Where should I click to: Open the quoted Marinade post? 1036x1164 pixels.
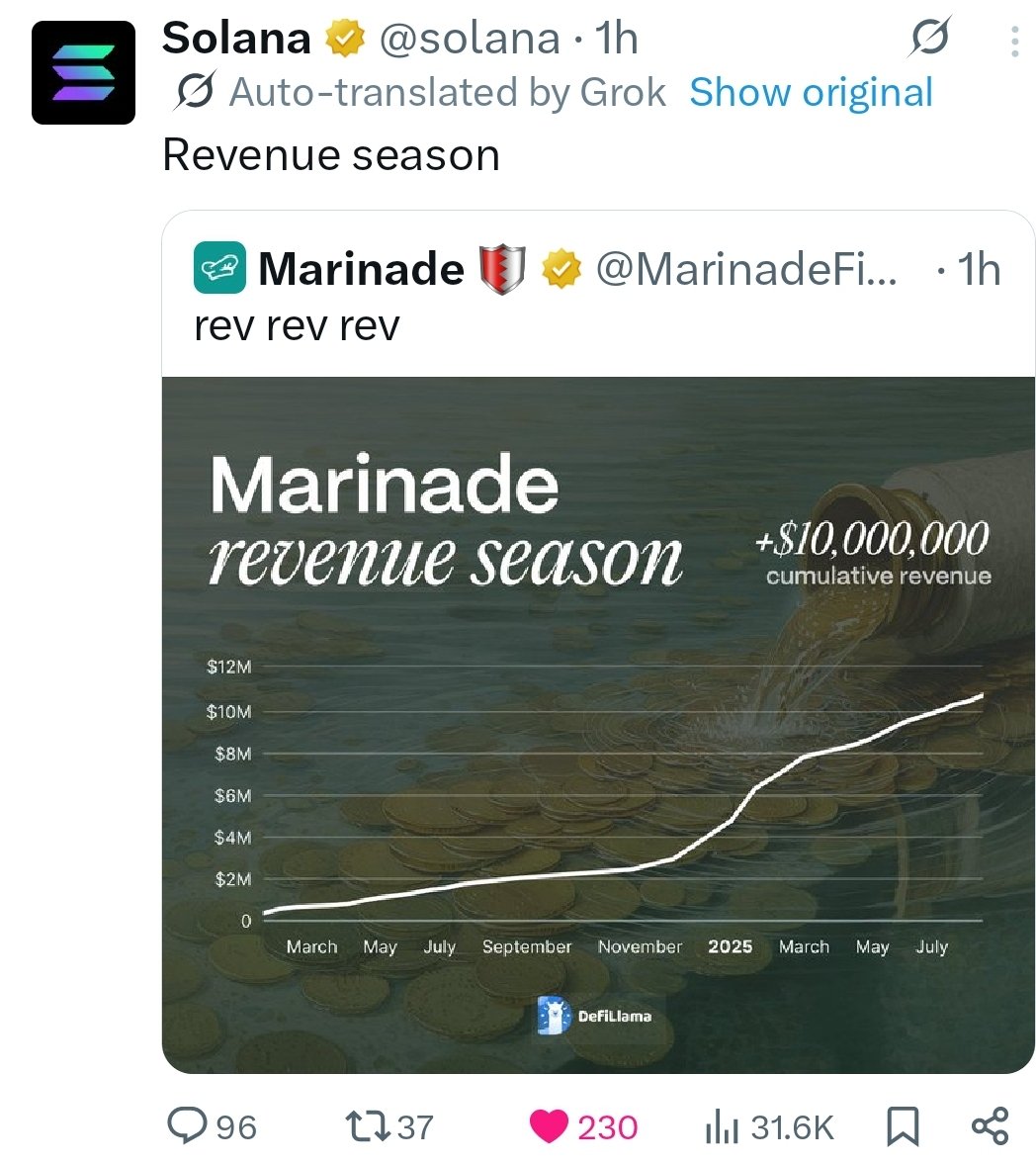(598, 297)
